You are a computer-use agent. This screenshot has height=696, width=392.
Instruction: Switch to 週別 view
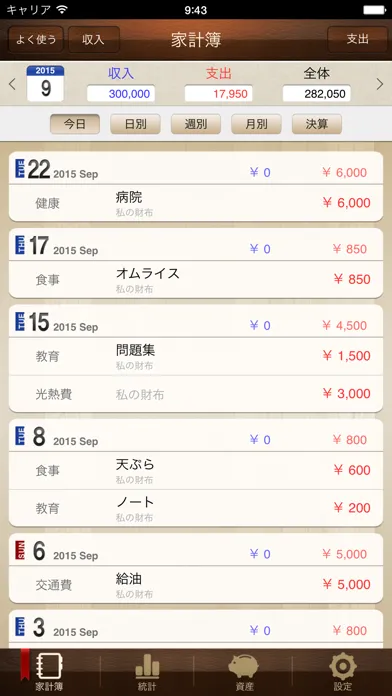pyautogui.click(x=196, y=124)
